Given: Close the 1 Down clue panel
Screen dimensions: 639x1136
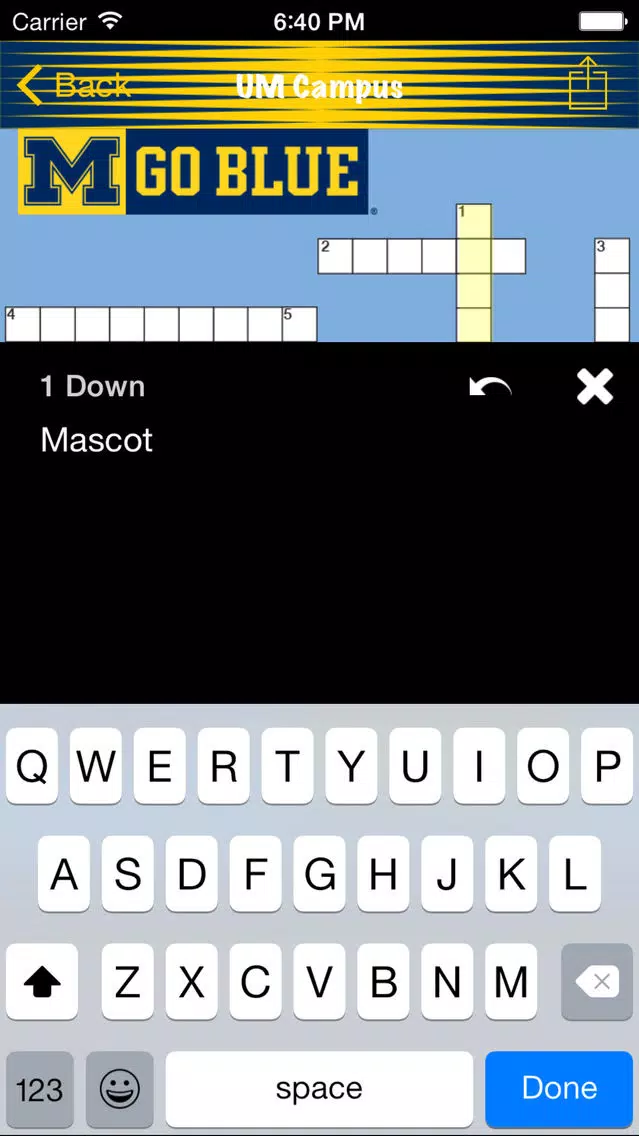Looking at the screenshot, I should pyautogui.click(x=595, y=387).
